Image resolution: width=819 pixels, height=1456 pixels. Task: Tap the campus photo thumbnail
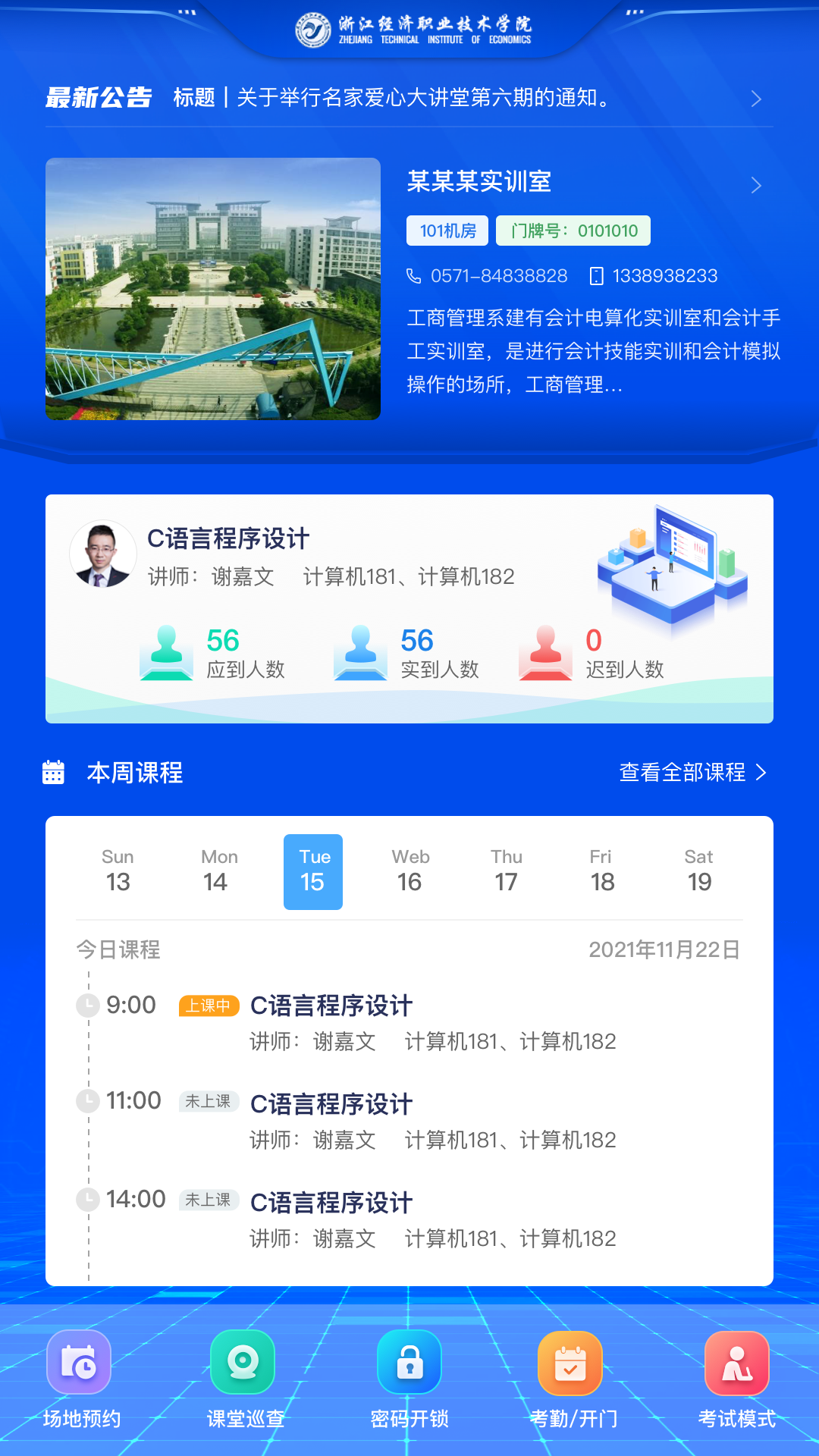pyautogui.click(x=213, y=289)
